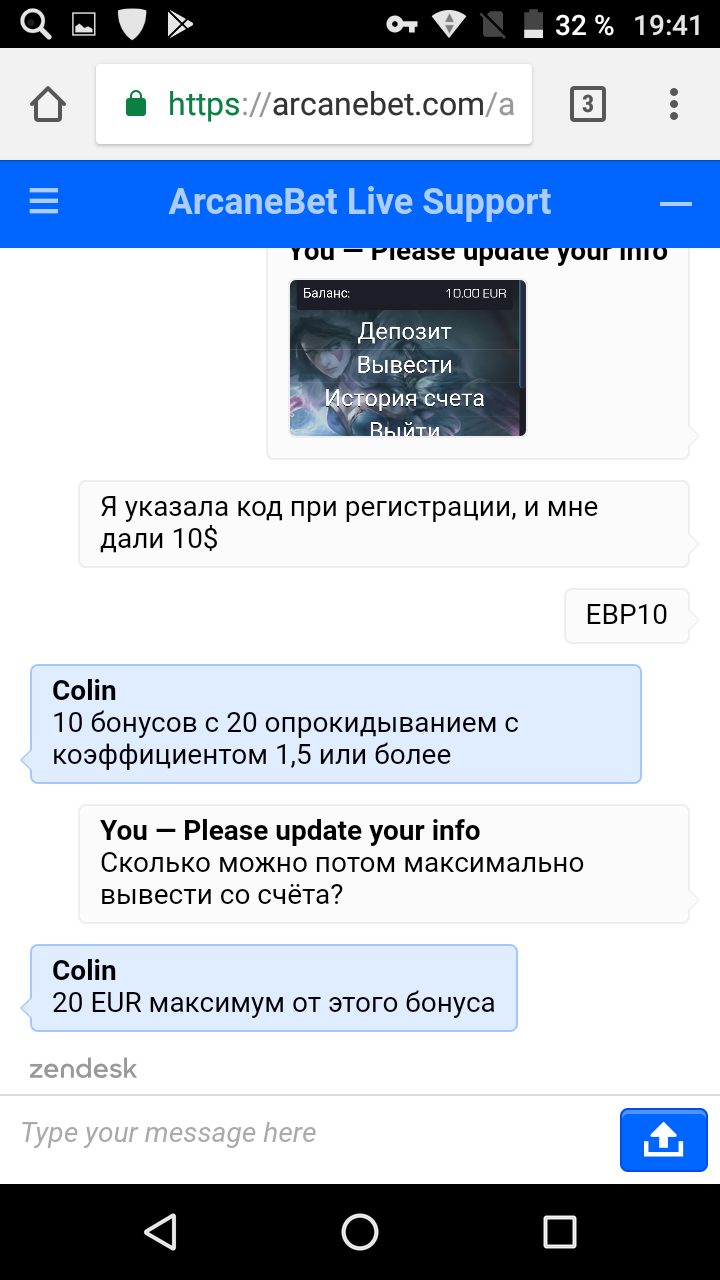
Task: Expand Chrome's tab switcher showing 3 tabs
Action: tap(589, 103)
